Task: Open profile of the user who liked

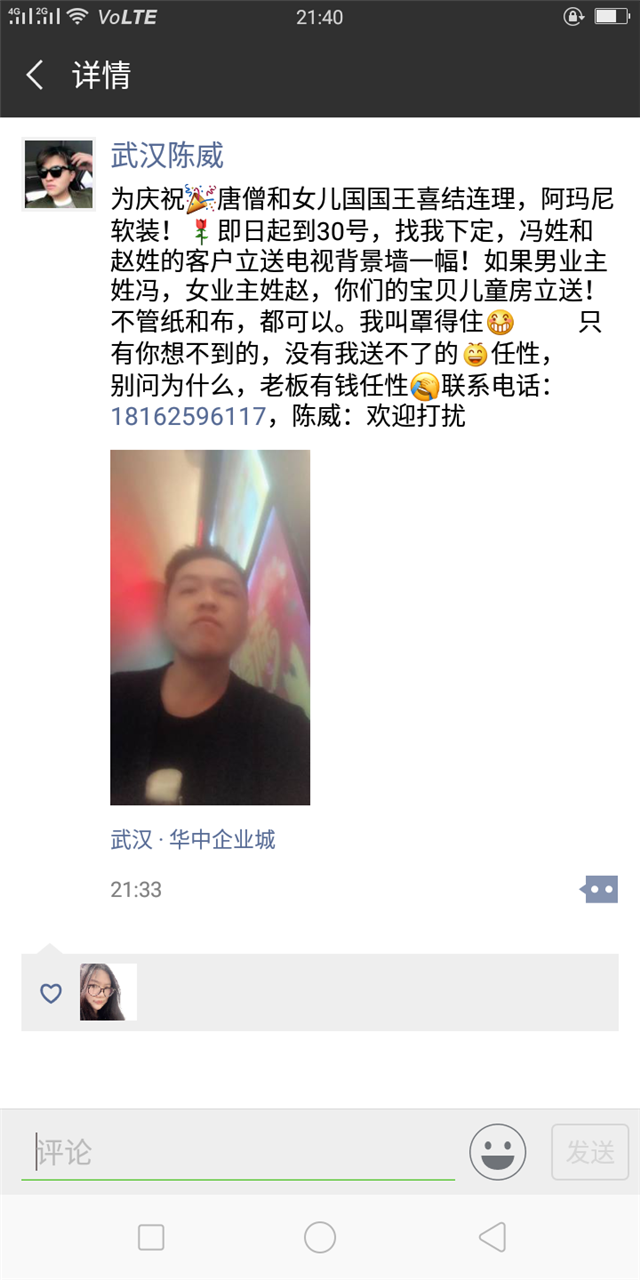Action: point(108,992)
